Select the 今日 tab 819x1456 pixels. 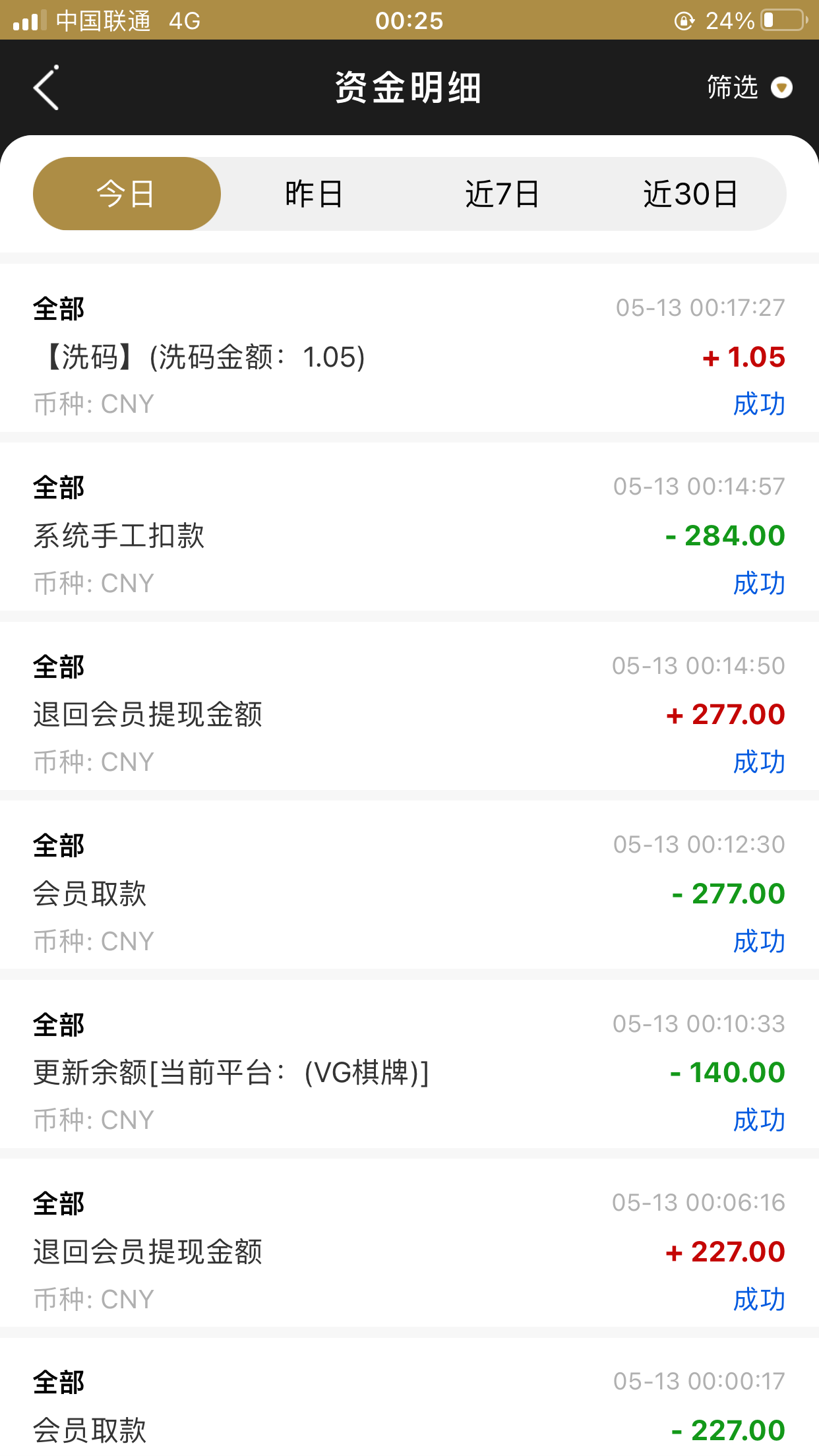127,194
